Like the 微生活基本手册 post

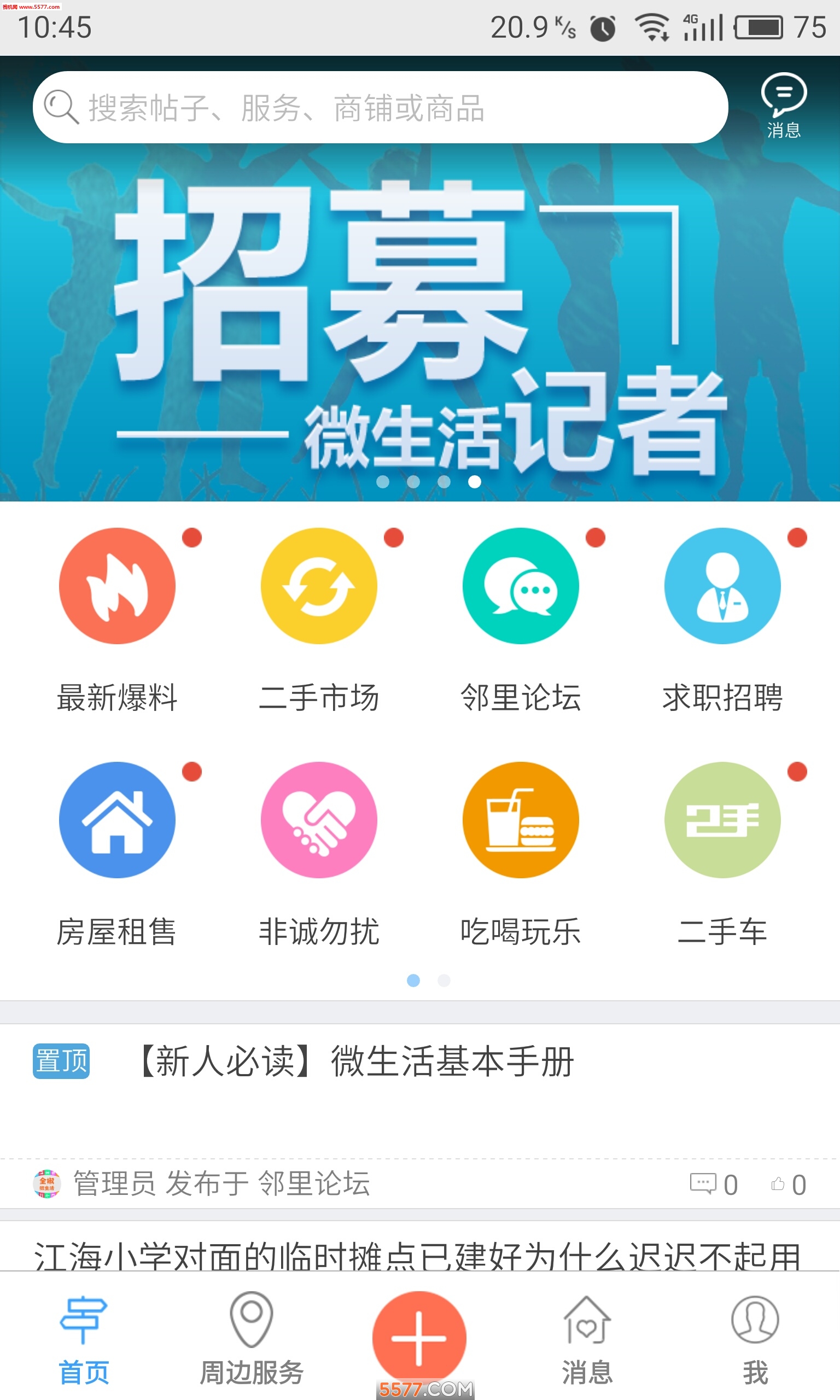coord(787,1184)
